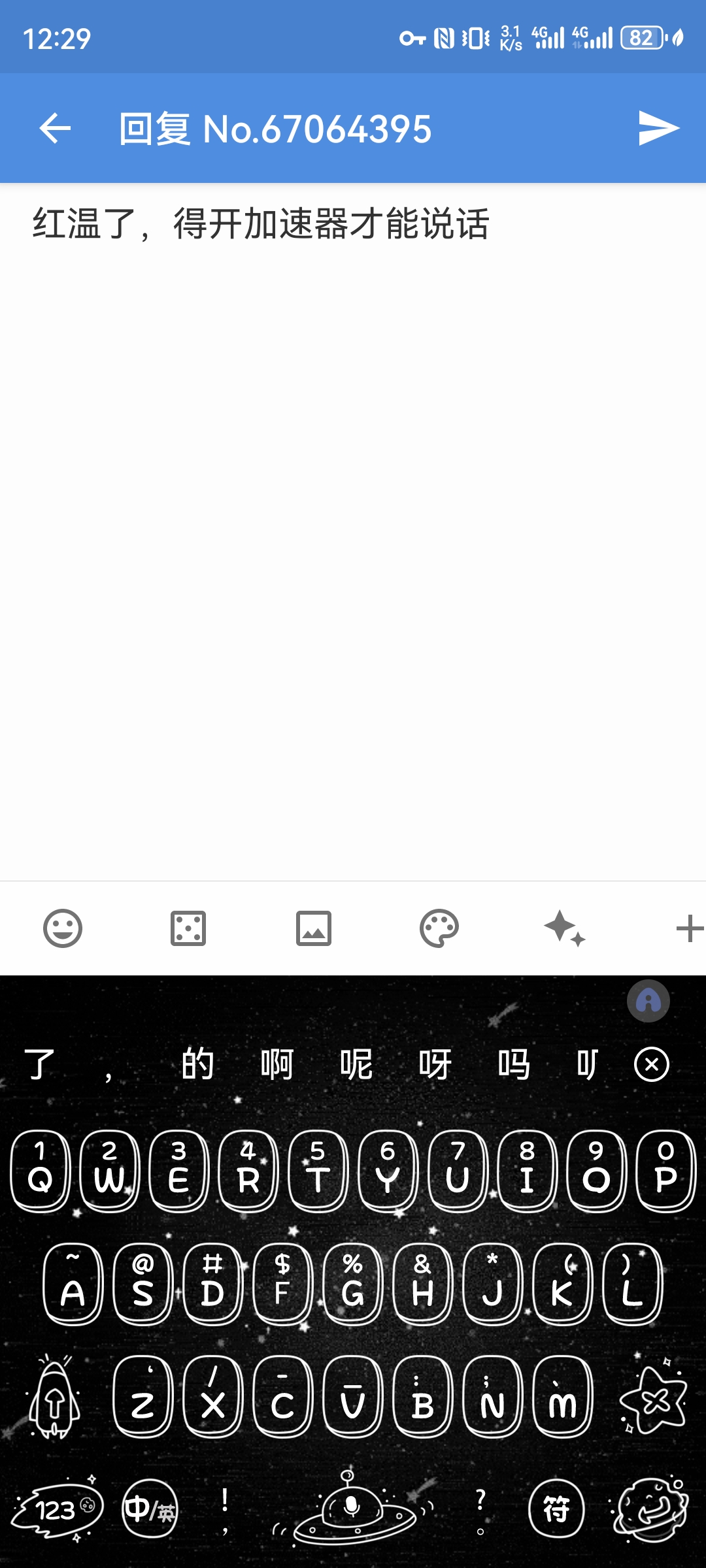Tap the planet enter key
The width and height of the screenshot is (706, 1568).
click(x=650, y=1509)
